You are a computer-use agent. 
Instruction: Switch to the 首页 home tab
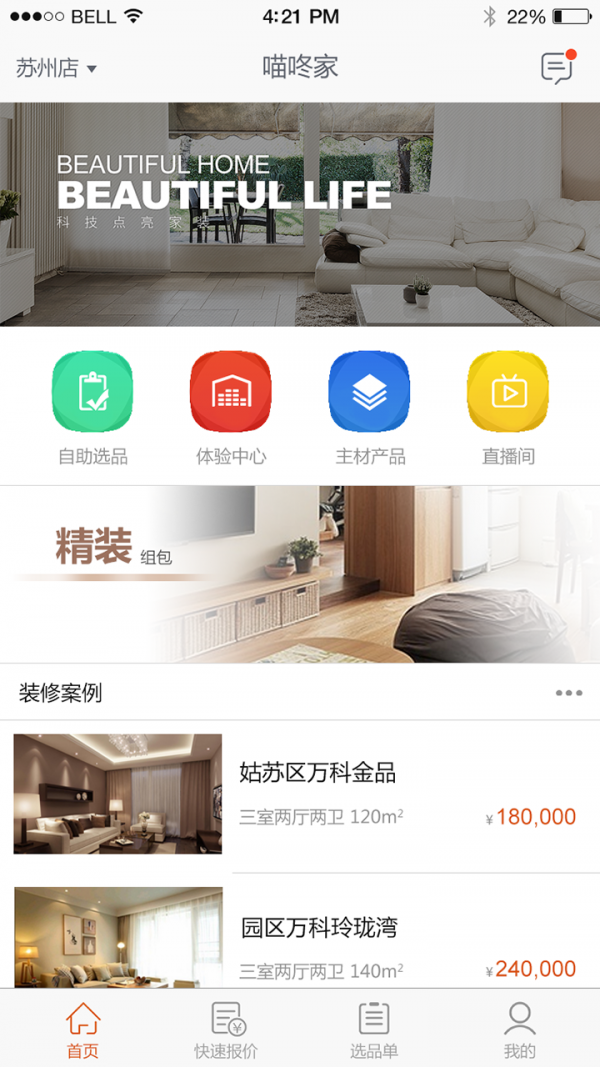click(x=83, y=1030)
